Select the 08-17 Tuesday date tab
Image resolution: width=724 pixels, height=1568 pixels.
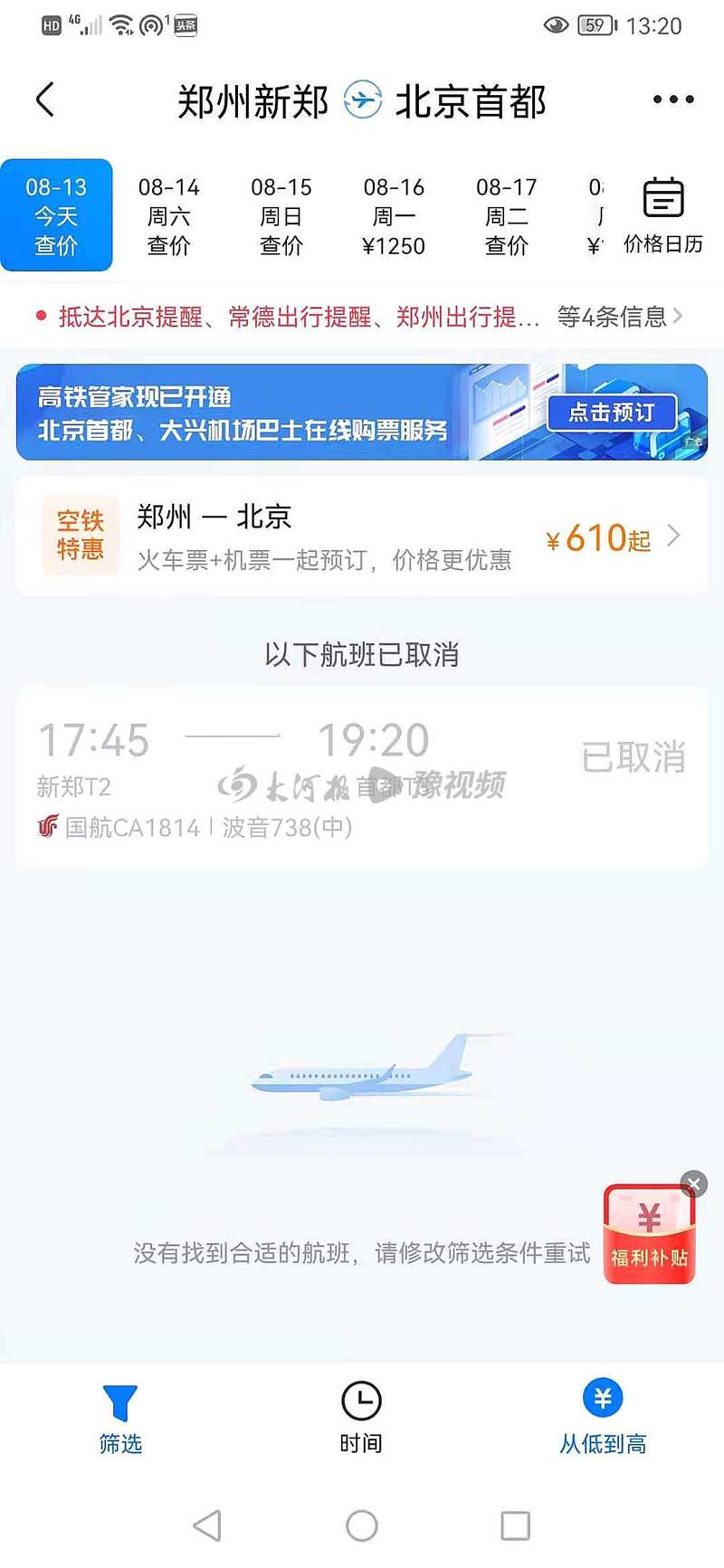(x=506, y=215)
